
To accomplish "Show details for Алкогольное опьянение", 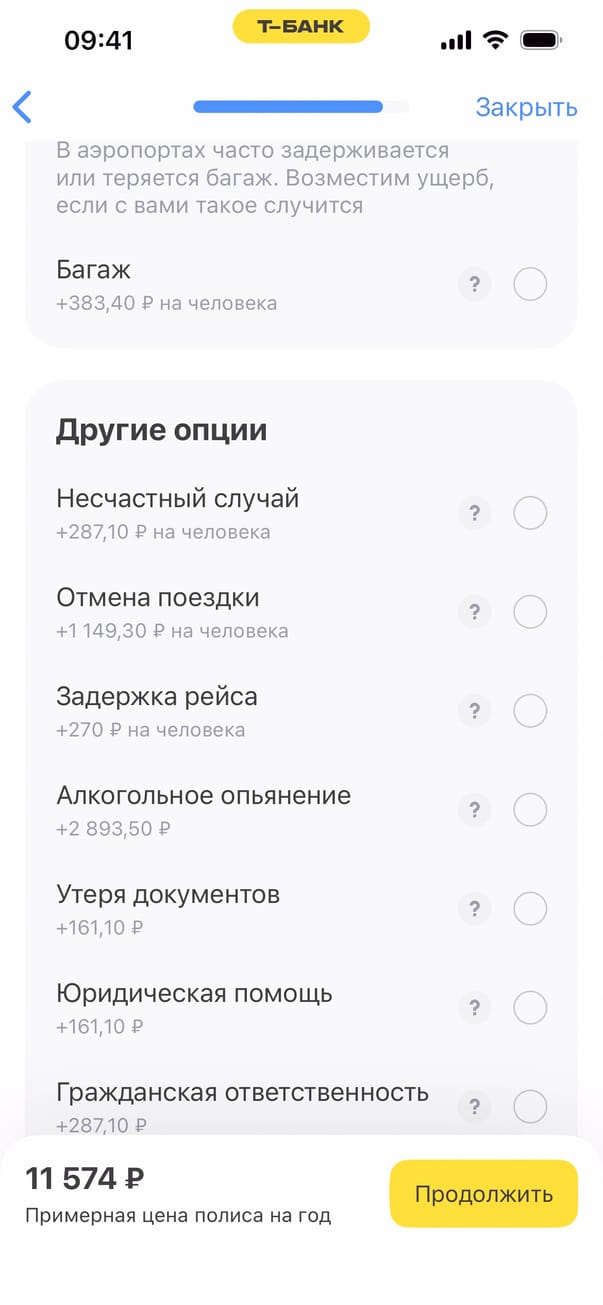I will click(x=475, y=810).
